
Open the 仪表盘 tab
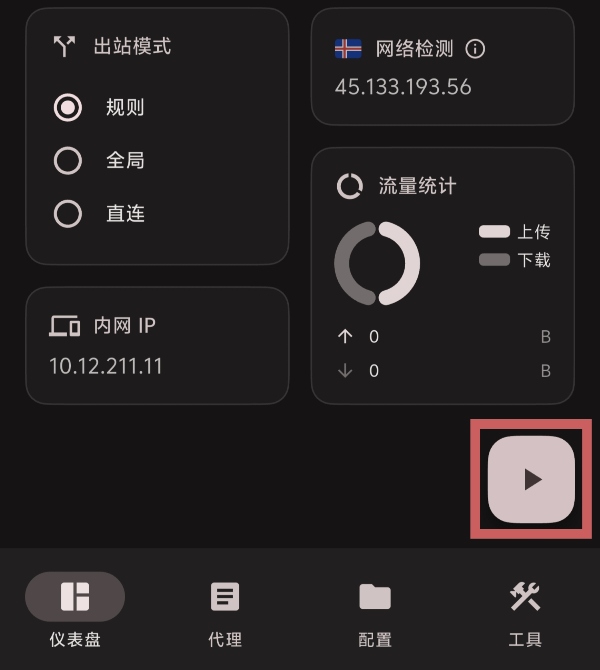coord(75,610)
